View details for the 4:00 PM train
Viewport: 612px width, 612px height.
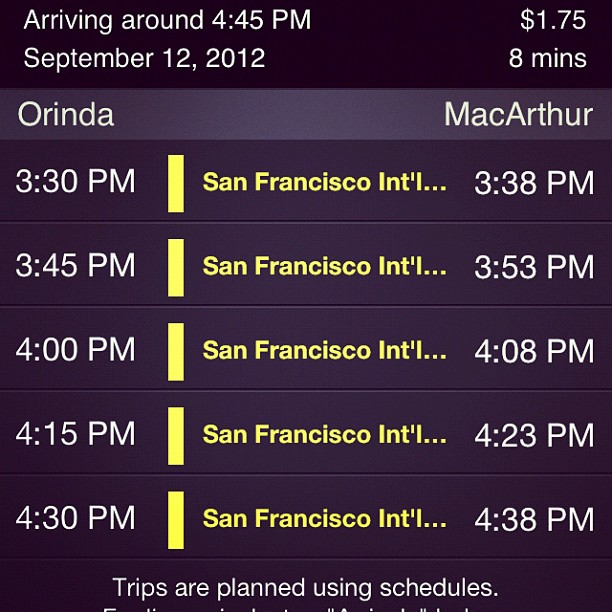(x=305, y=351)
